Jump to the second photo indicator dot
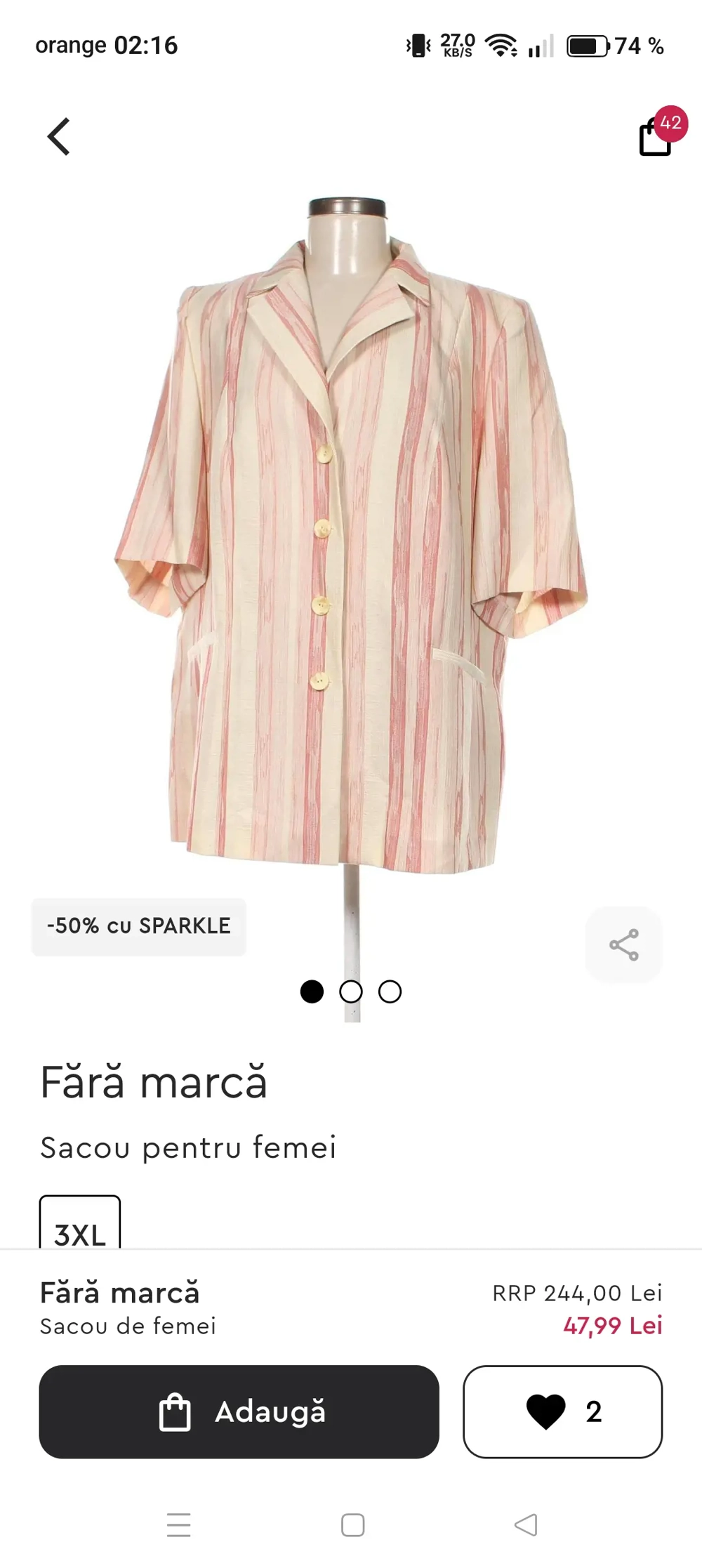Viewport: 702px width, 1568px height. [351, 991]
